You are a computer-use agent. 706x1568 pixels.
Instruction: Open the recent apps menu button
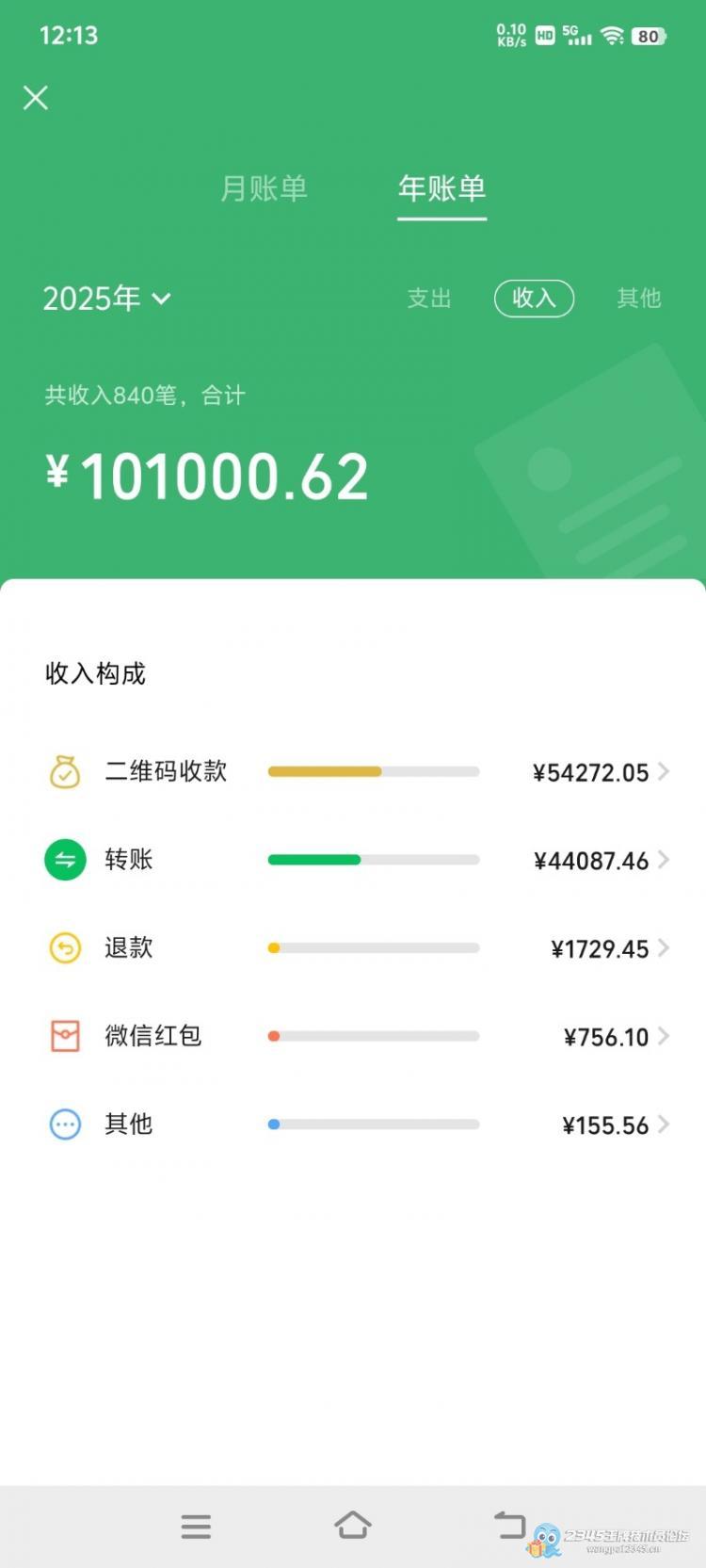(196, 1526)
